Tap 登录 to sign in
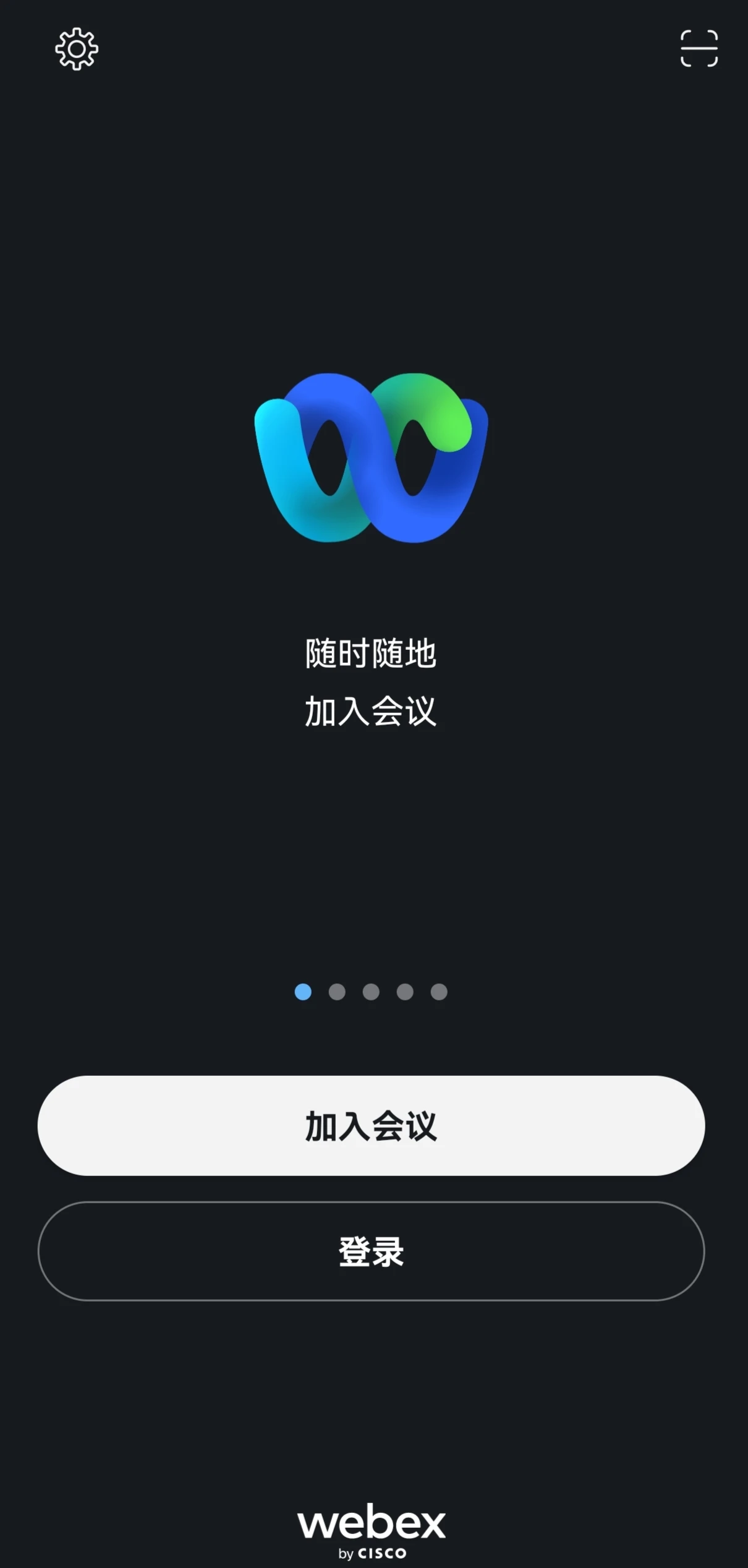 tap(371, 1251)
